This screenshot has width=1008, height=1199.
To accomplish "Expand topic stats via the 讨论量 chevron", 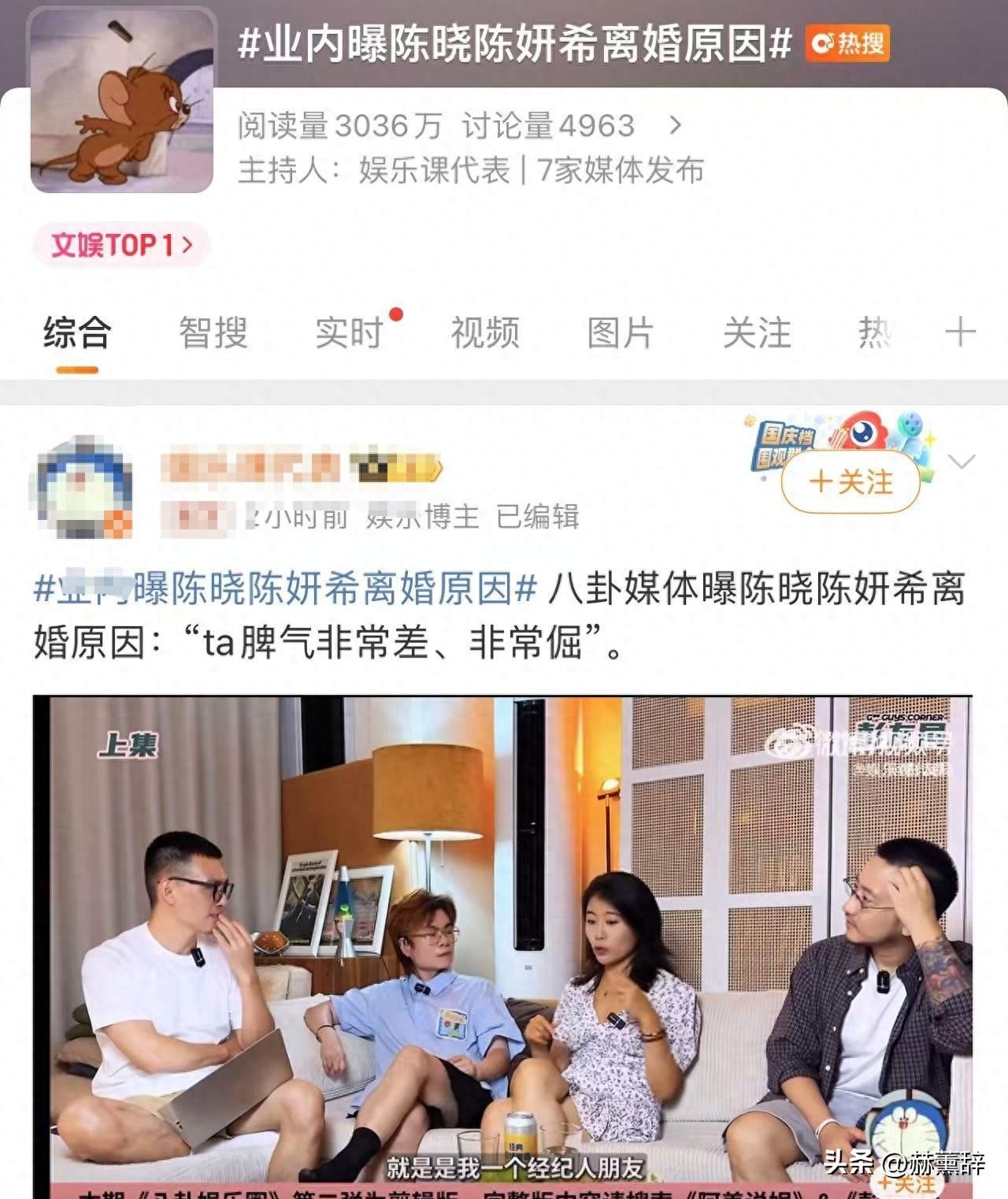I will pyautogui.click(x=675, y=125).
